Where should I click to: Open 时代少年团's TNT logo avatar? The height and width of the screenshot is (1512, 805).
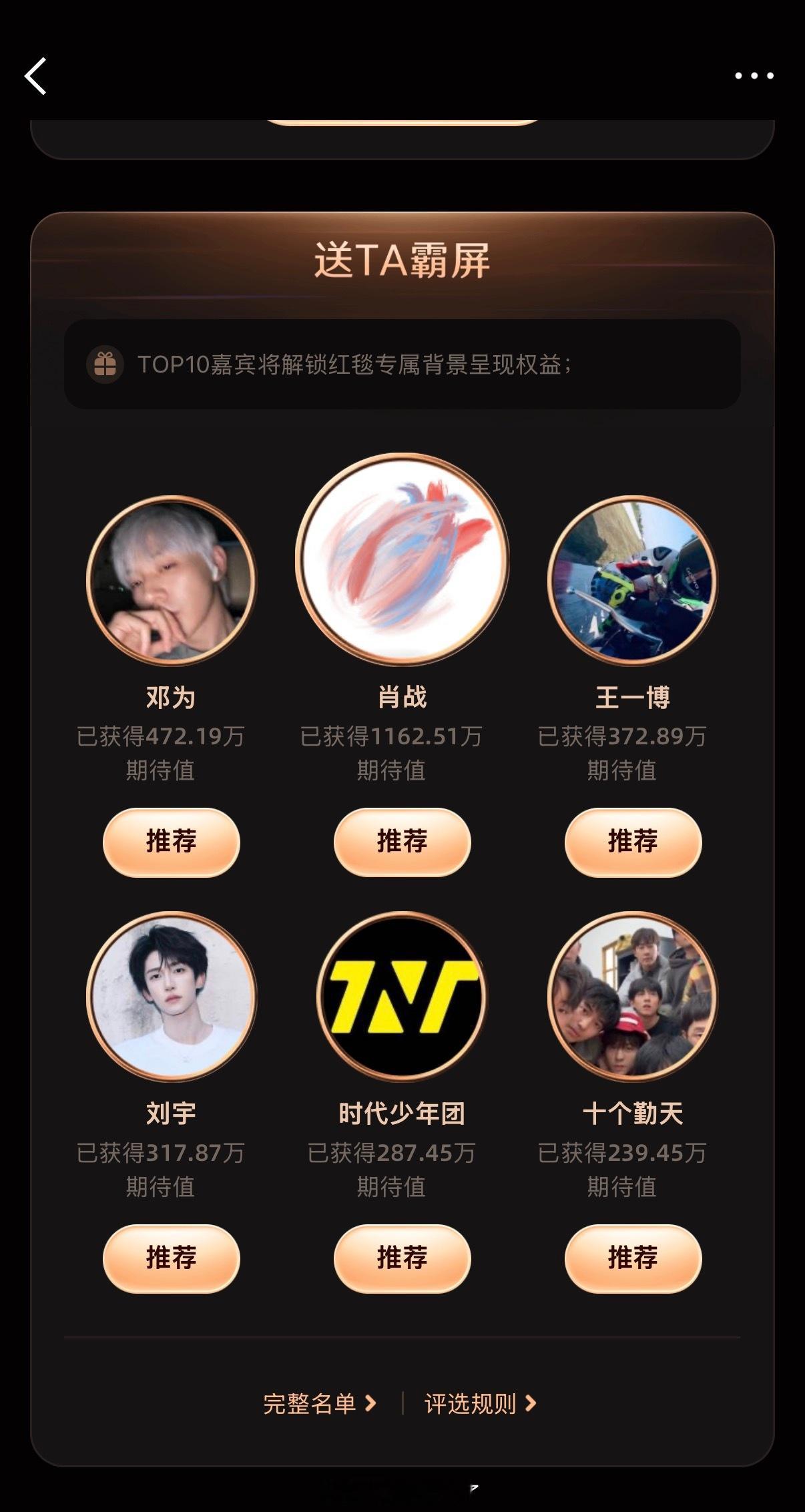pos(401,997)
